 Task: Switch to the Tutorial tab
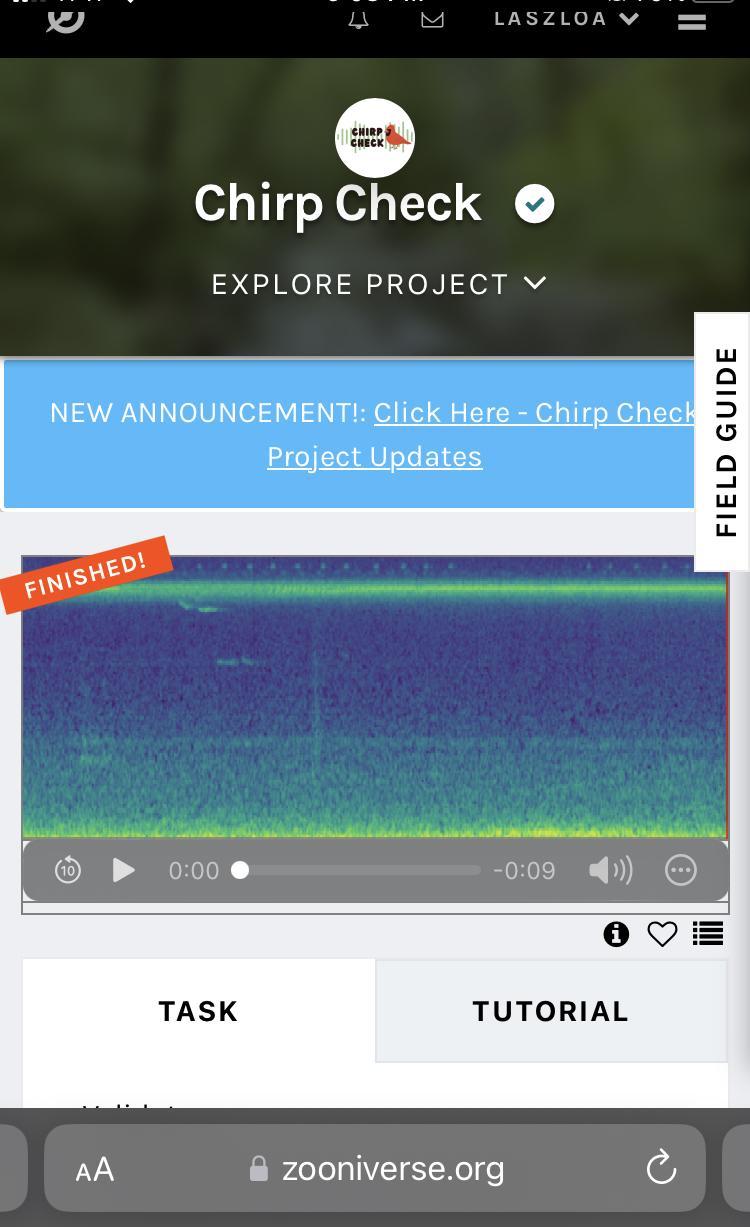tap(550, 1011)
